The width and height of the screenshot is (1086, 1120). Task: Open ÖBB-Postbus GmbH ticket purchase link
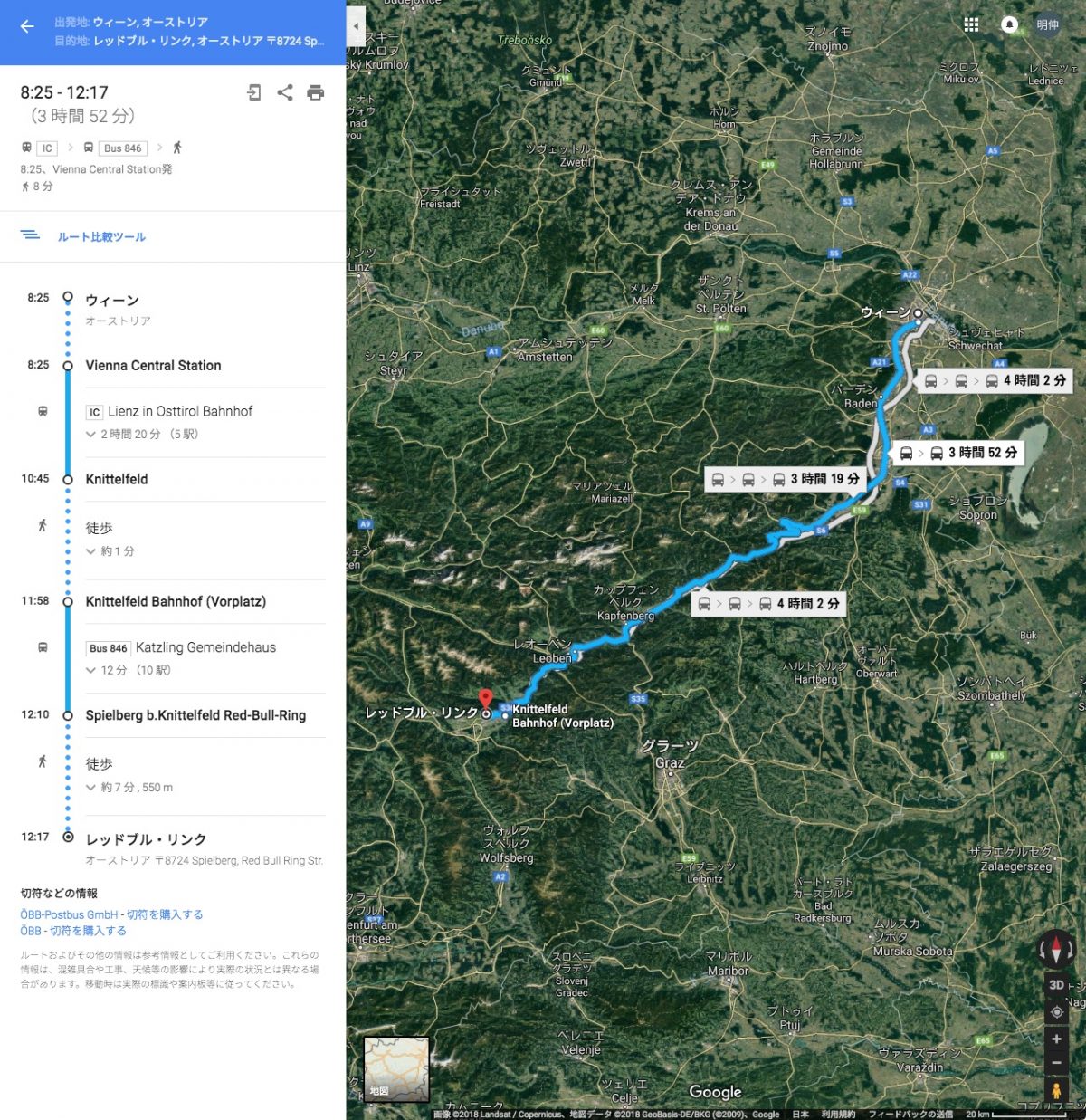point(111,914)
